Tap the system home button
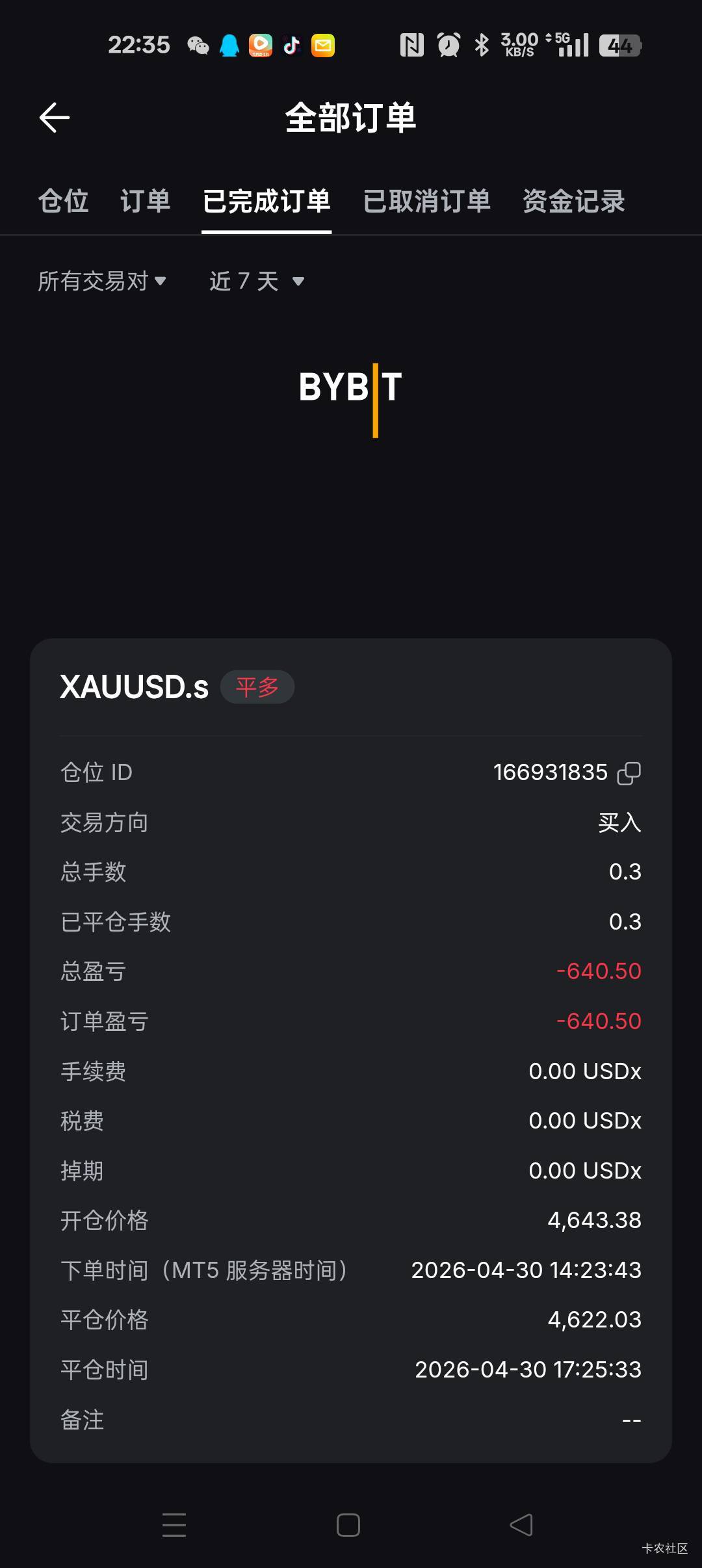This screenshot has width=702, height=1568. pyautogui.click(x=348, y=1525)
